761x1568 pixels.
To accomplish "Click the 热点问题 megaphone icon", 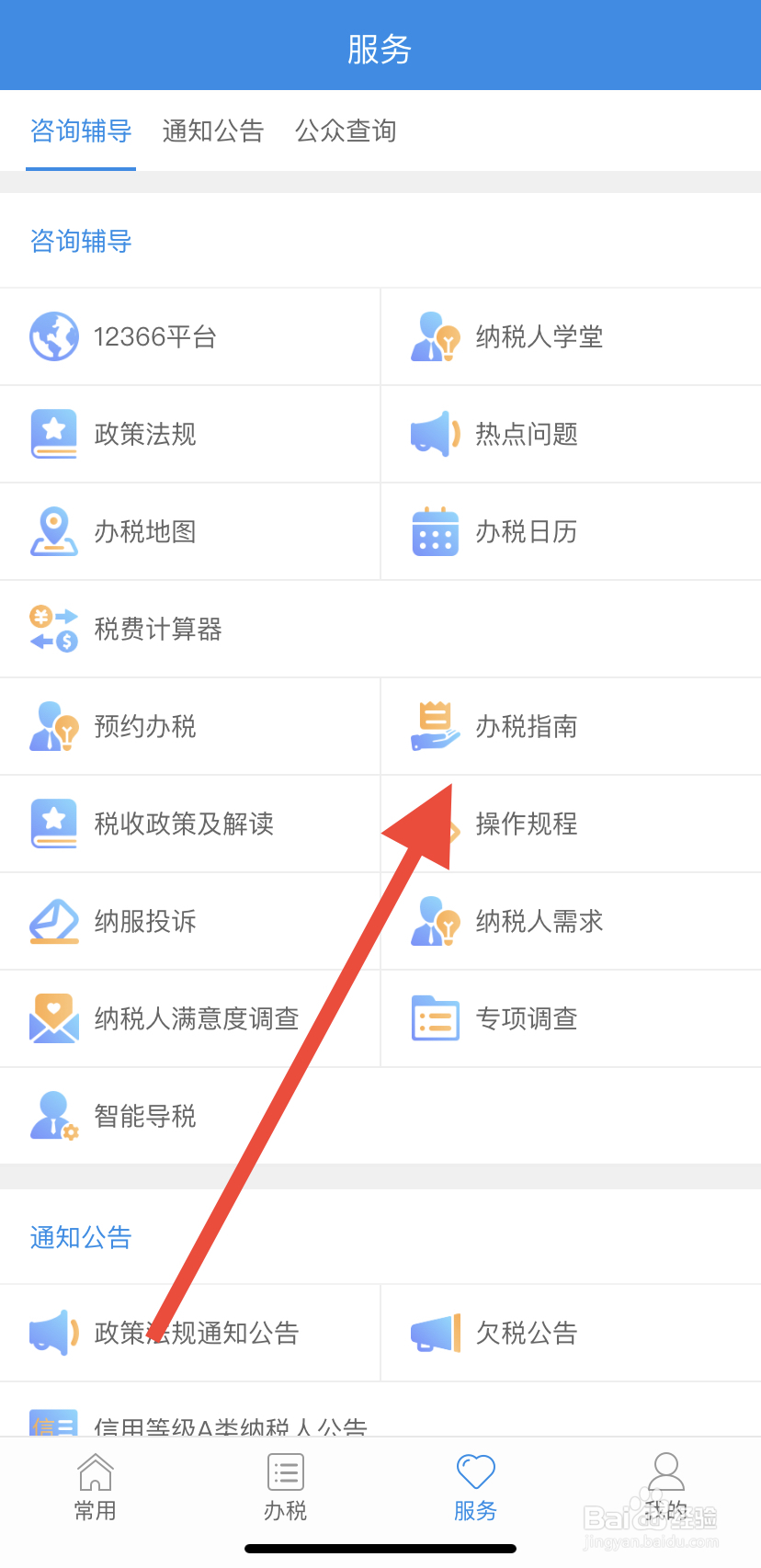I will click(x=434, y=434).
